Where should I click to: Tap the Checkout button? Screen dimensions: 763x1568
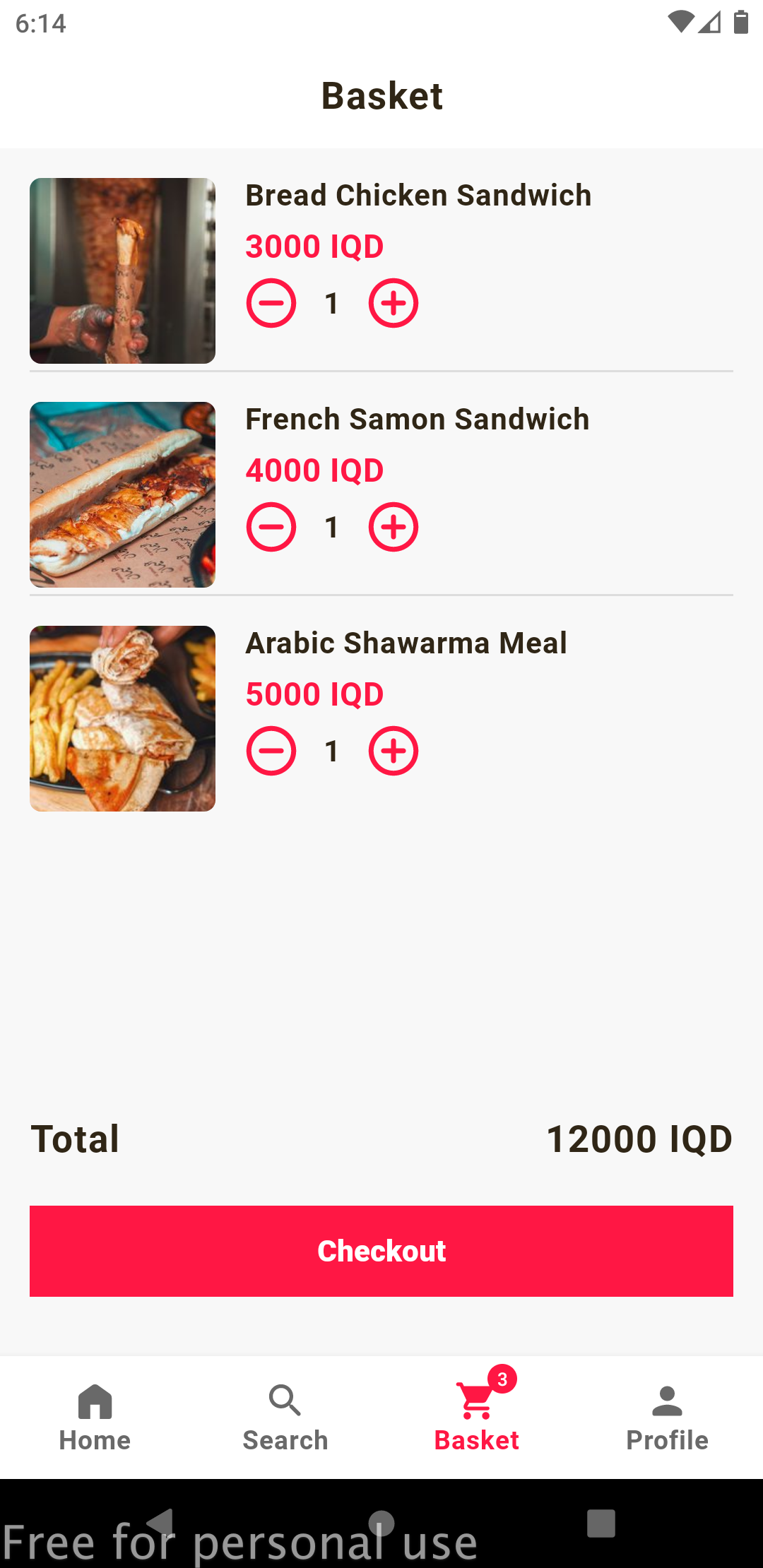(381, 1251)
